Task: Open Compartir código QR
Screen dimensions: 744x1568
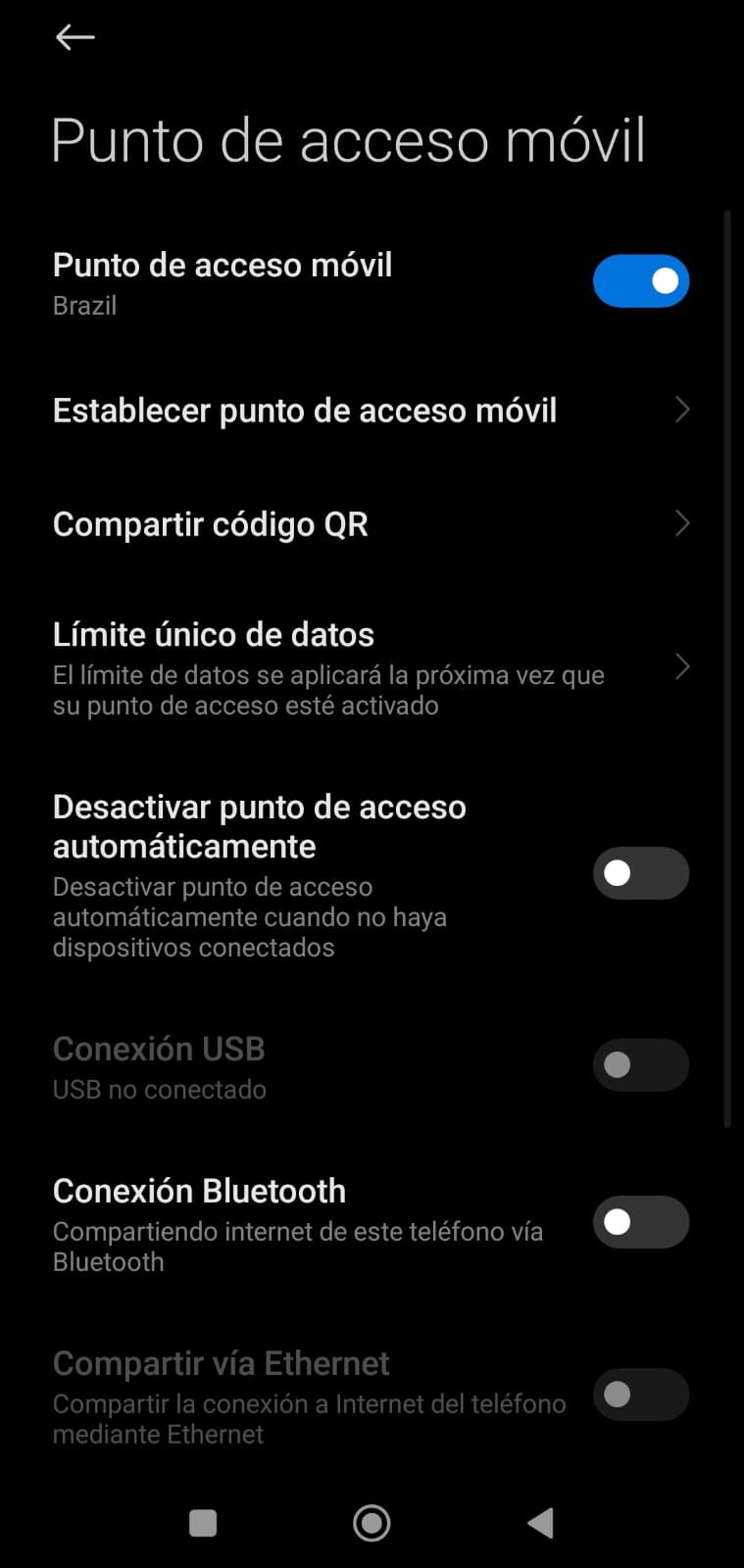Action: (x=372, y=523)
